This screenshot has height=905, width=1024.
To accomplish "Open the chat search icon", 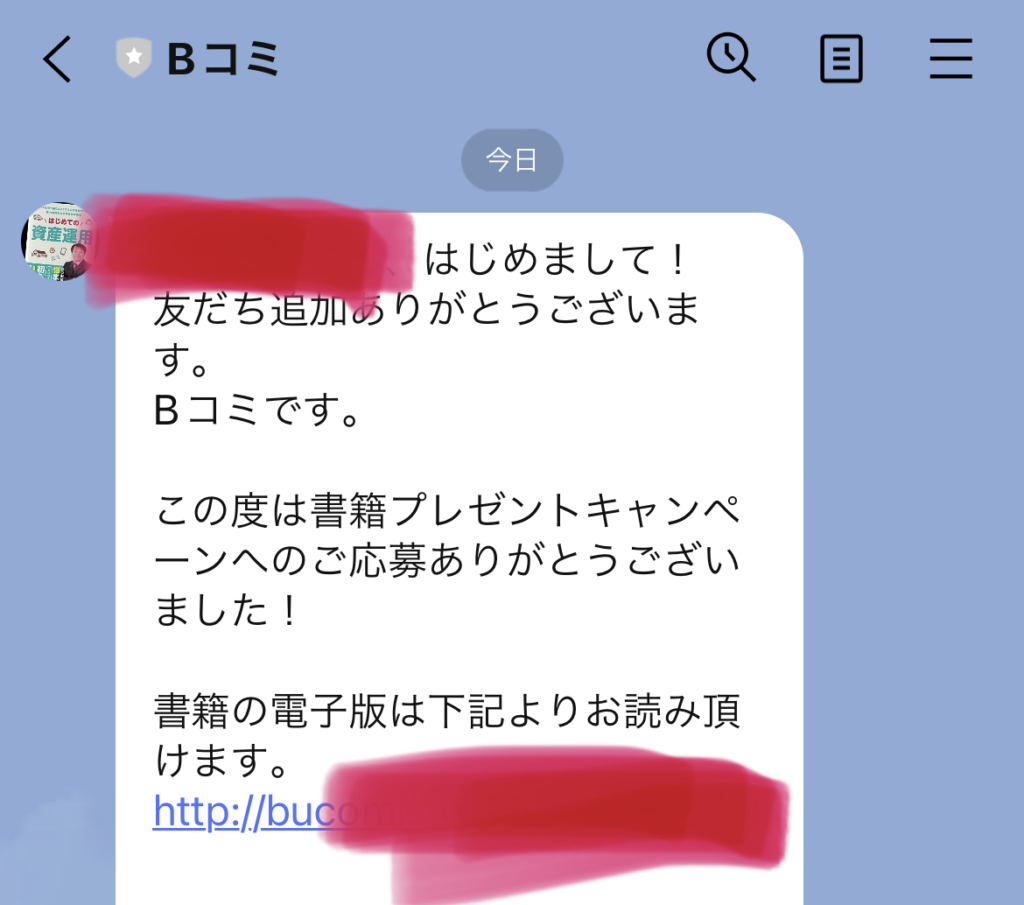I will click(x=731, y=59).
